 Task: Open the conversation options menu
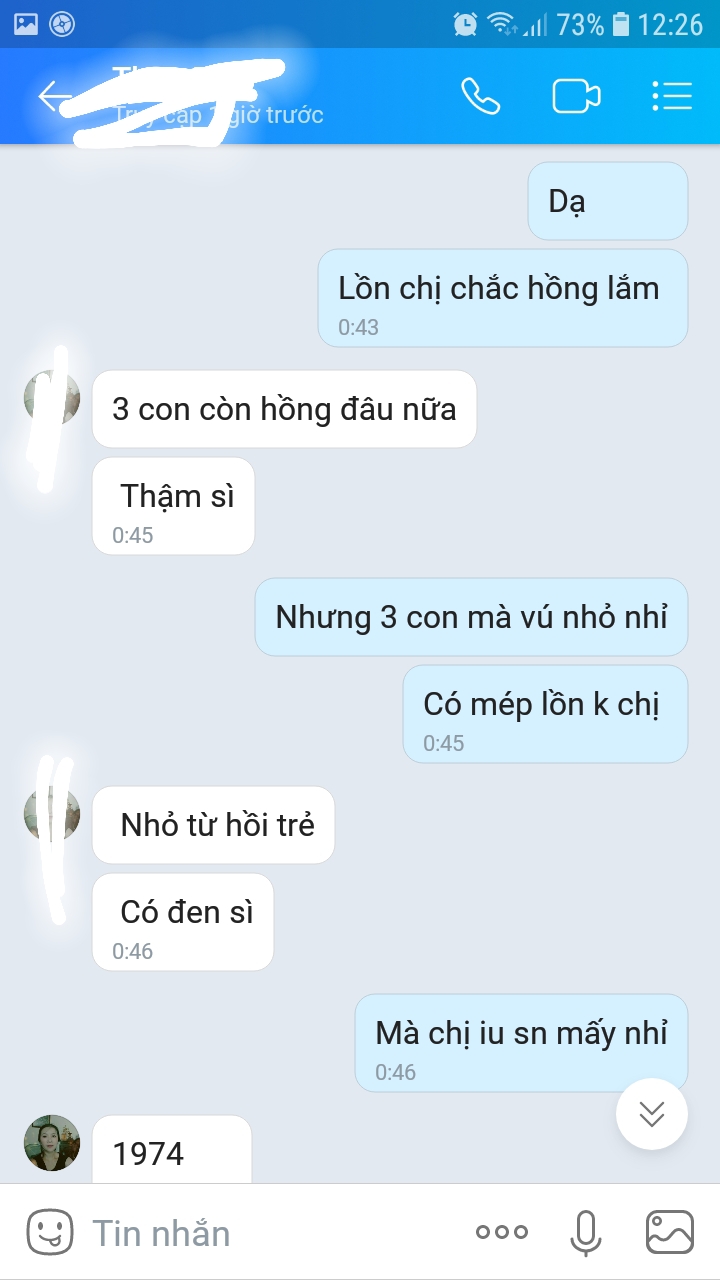click(672, 96)
